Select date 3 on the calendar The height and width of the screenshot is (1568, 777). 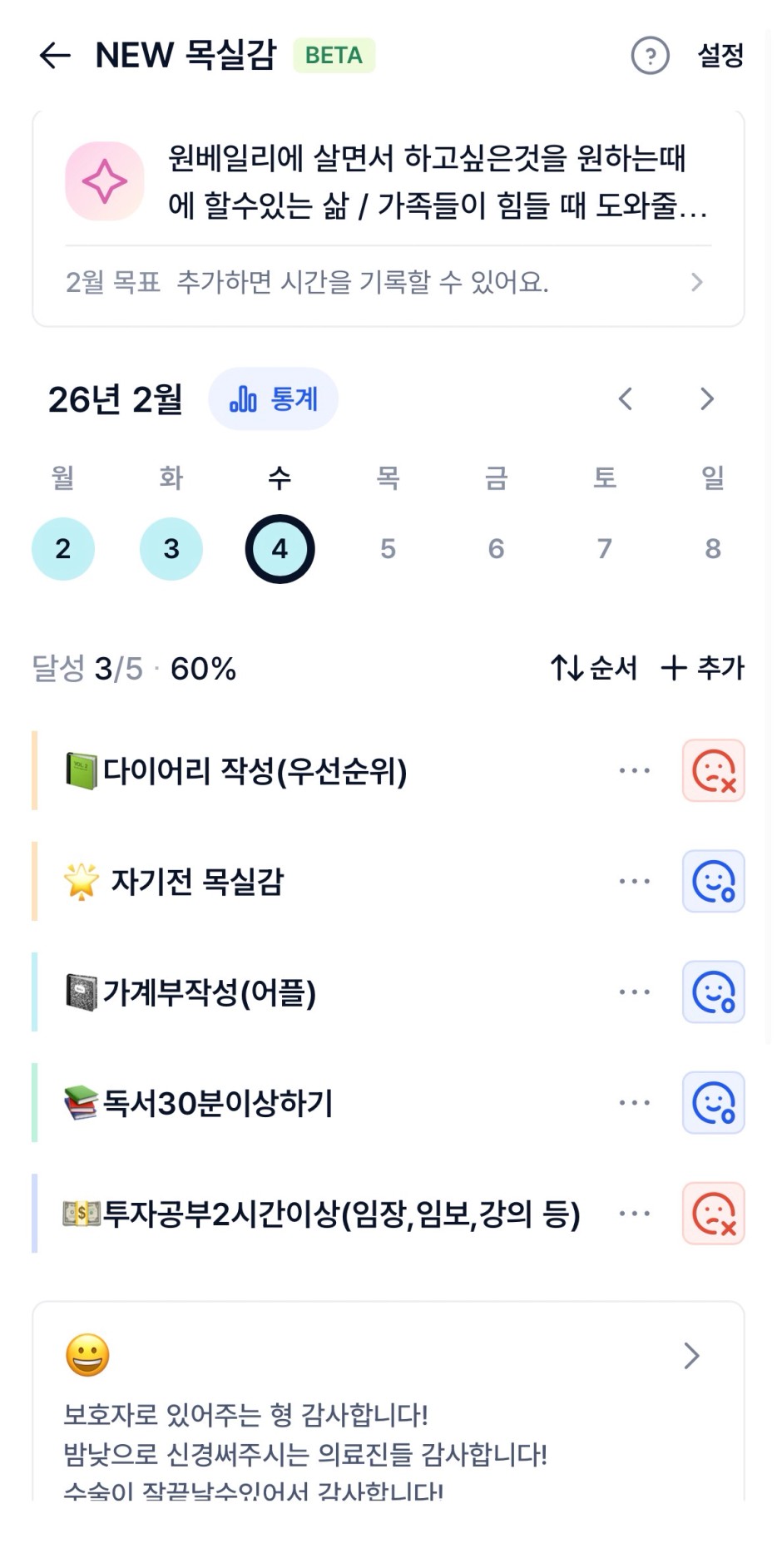click(171, 549)
